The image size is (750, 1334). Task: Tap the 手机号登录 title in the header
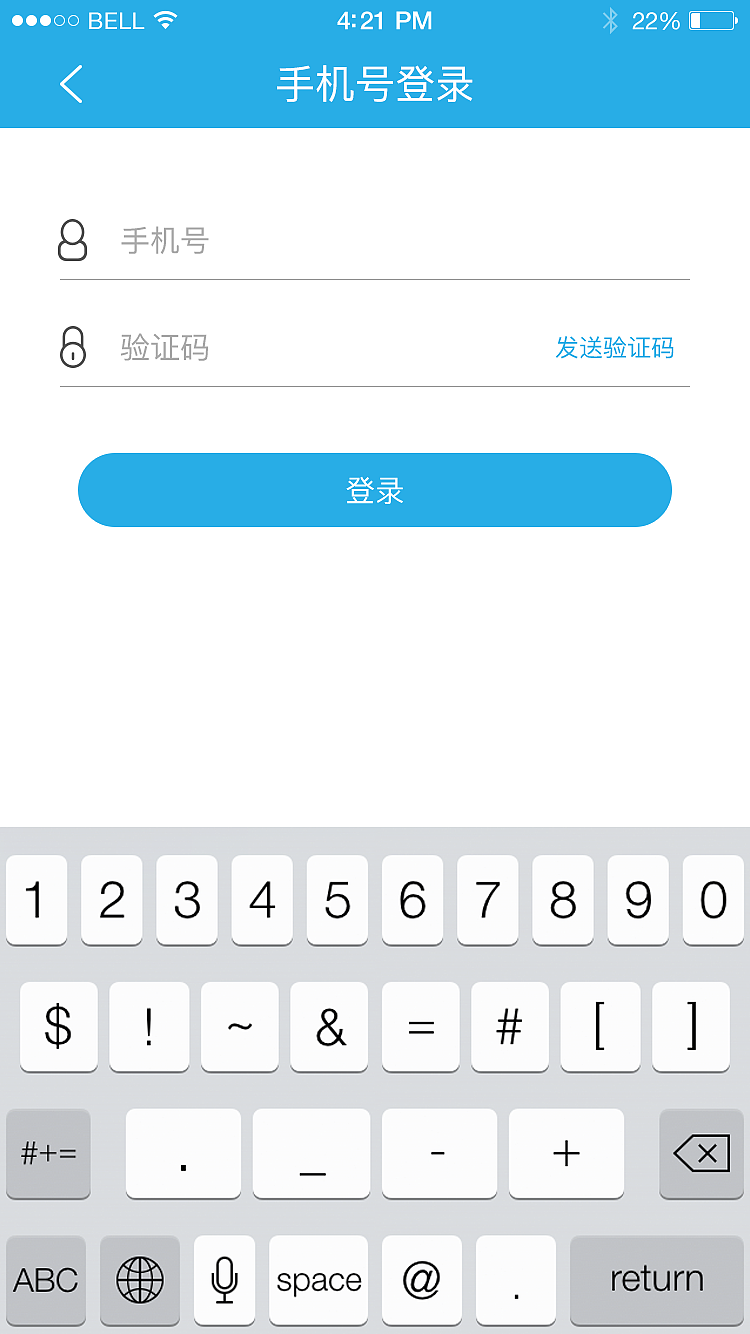click(375, 85)
